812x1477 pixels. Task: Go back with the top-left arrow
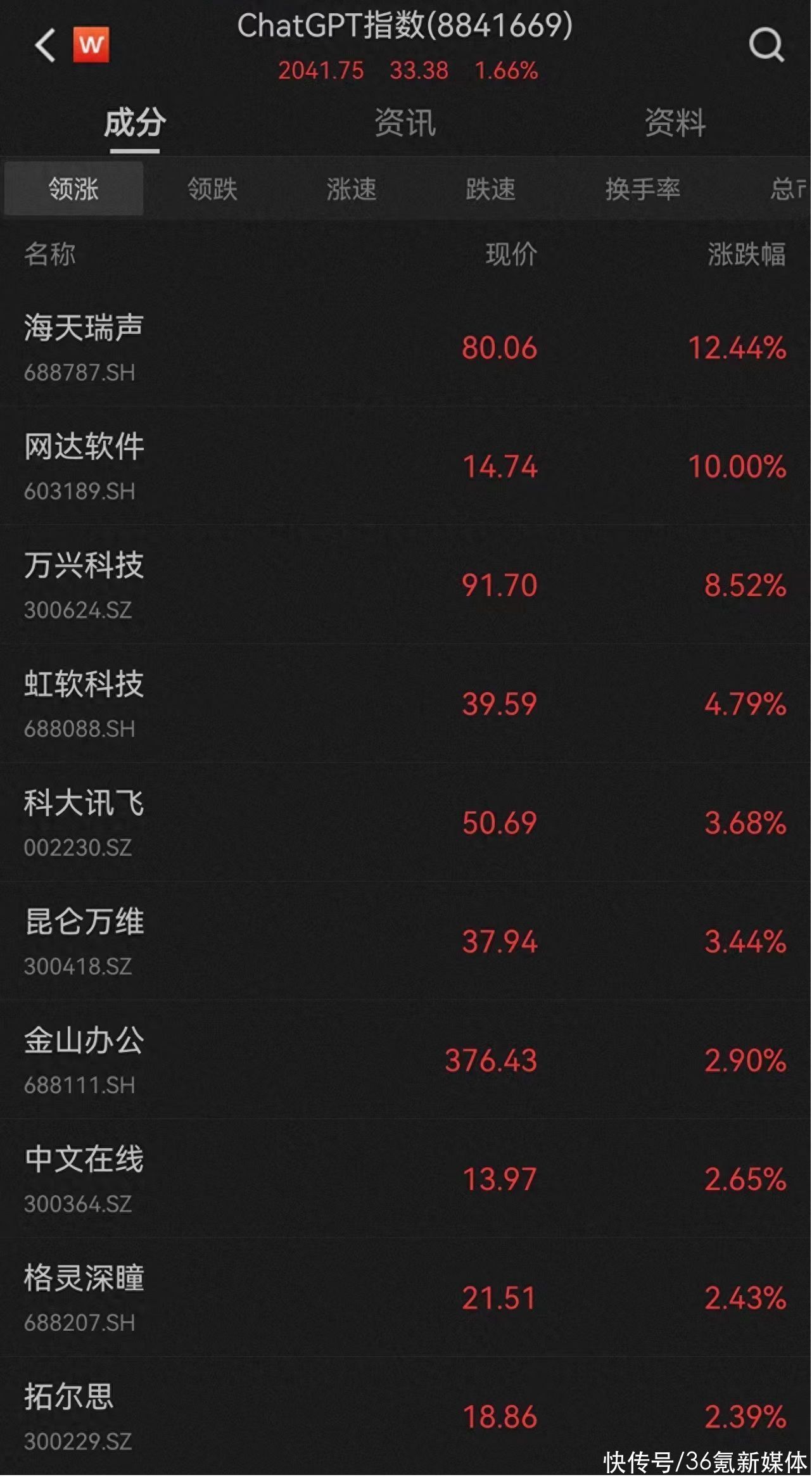[x=46, y=45]
